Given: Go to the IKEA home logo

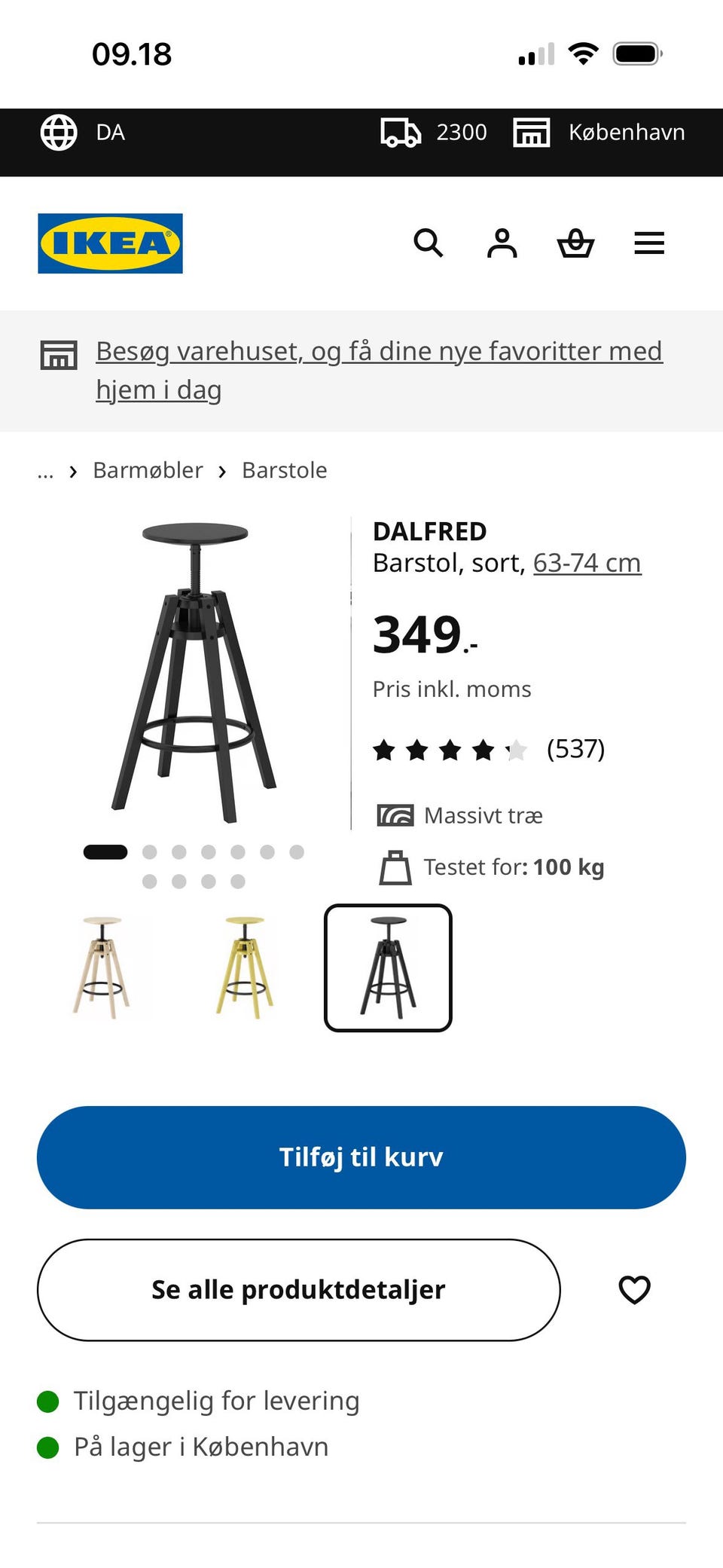Looking at the screenshot, I should point(110,243).
